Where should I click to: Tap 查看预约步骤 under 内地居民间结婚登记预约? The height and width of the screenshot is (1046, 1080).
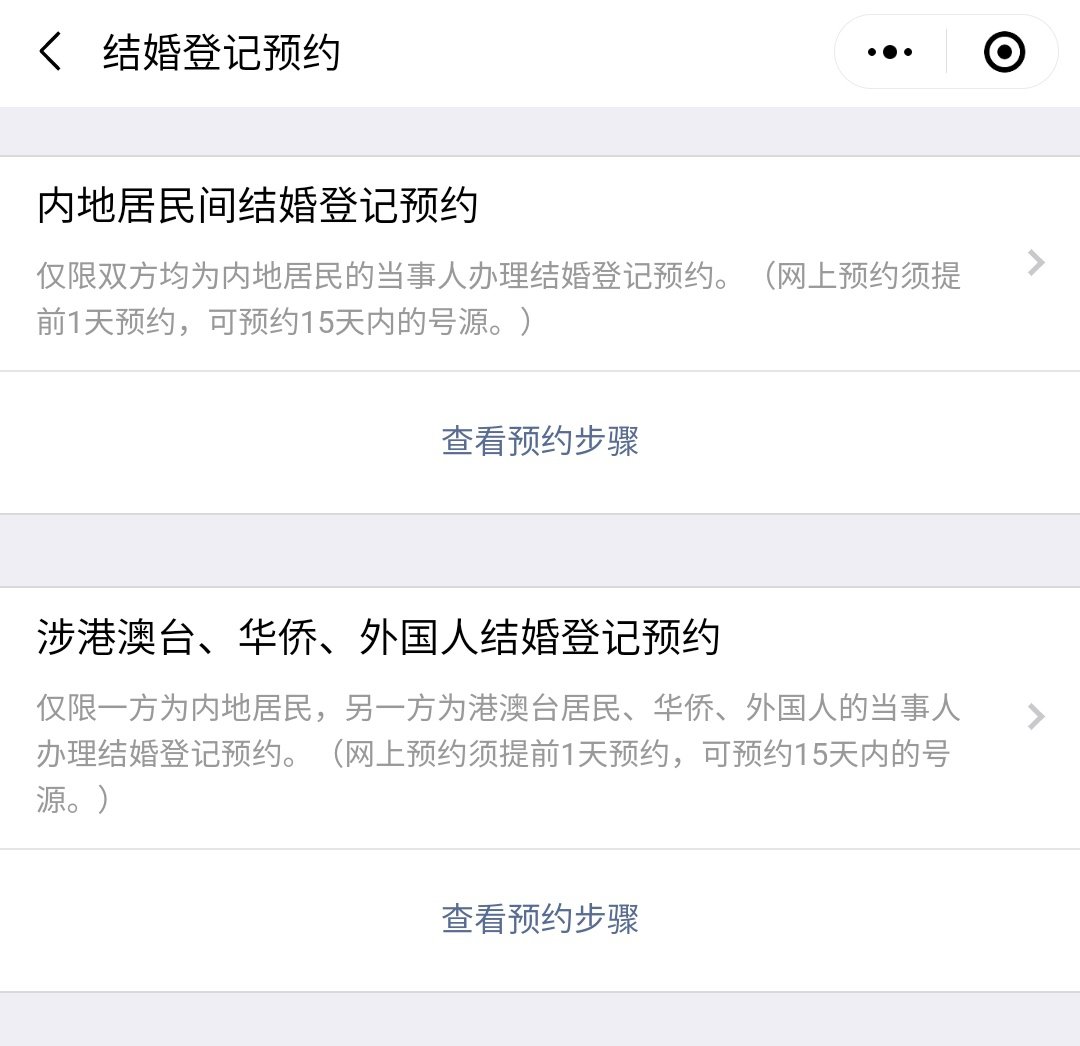pyautogui.click(x=540, y=441)
